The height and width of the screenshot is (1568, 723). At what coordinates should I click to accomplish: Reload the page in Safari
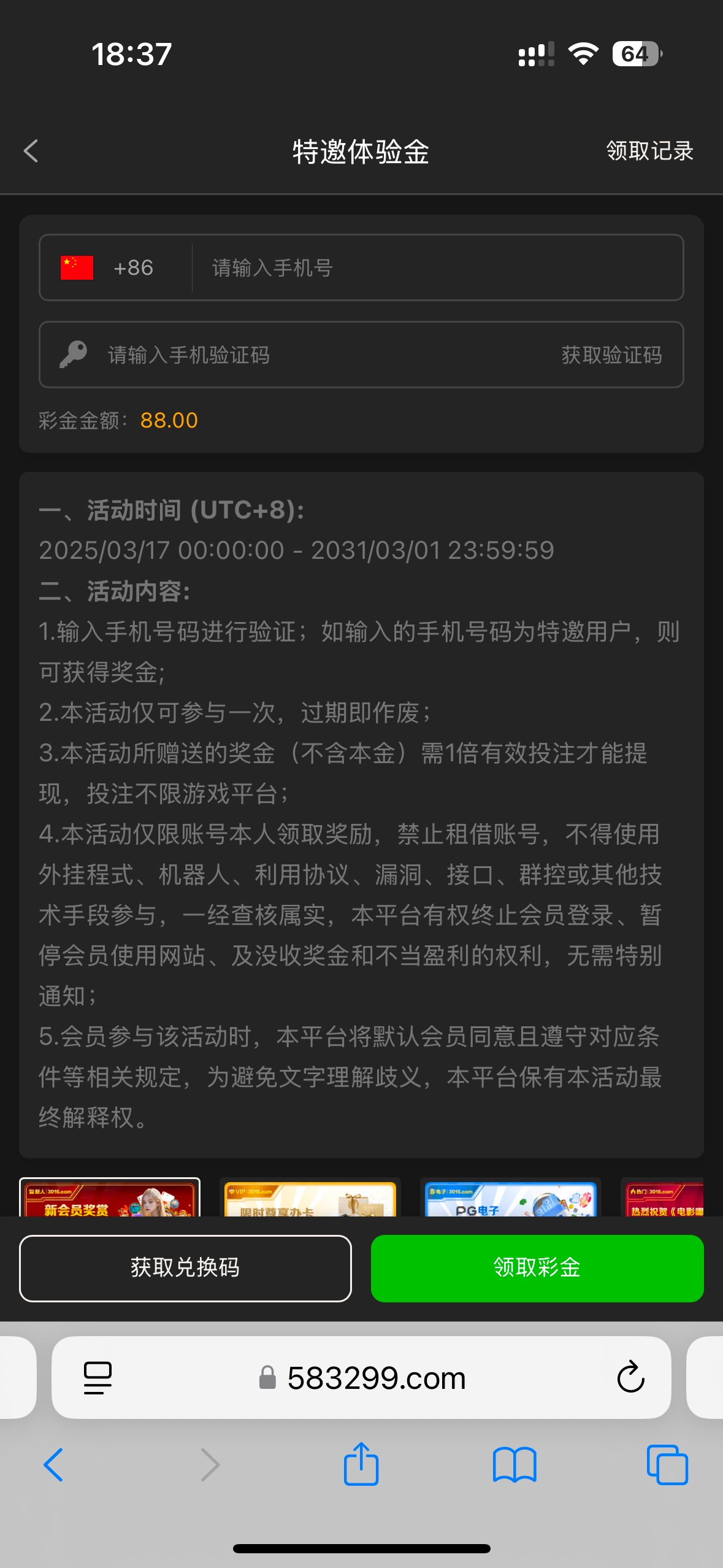click(x=630, y=1377)
